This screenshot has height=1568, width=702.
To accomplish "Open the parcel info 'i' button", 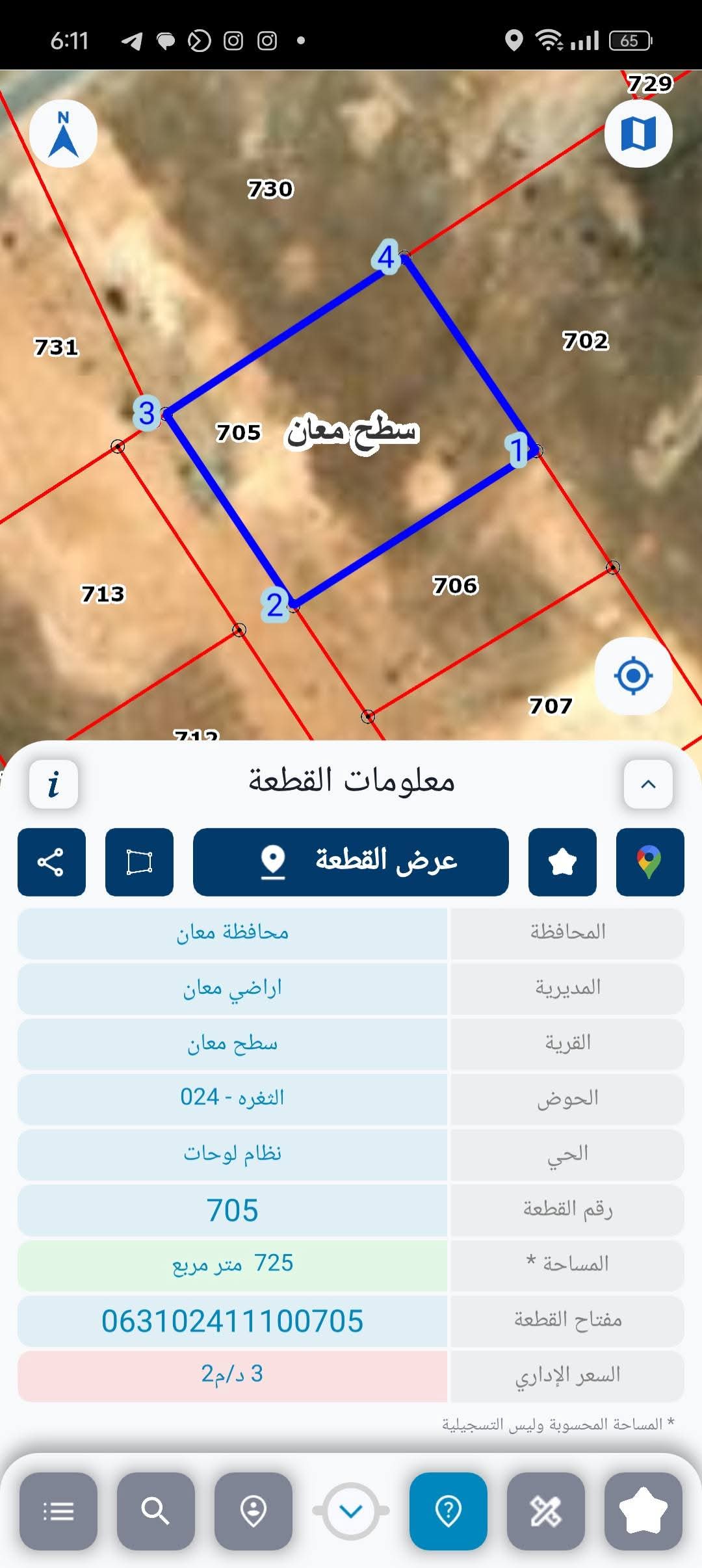I will click(53, 784).
